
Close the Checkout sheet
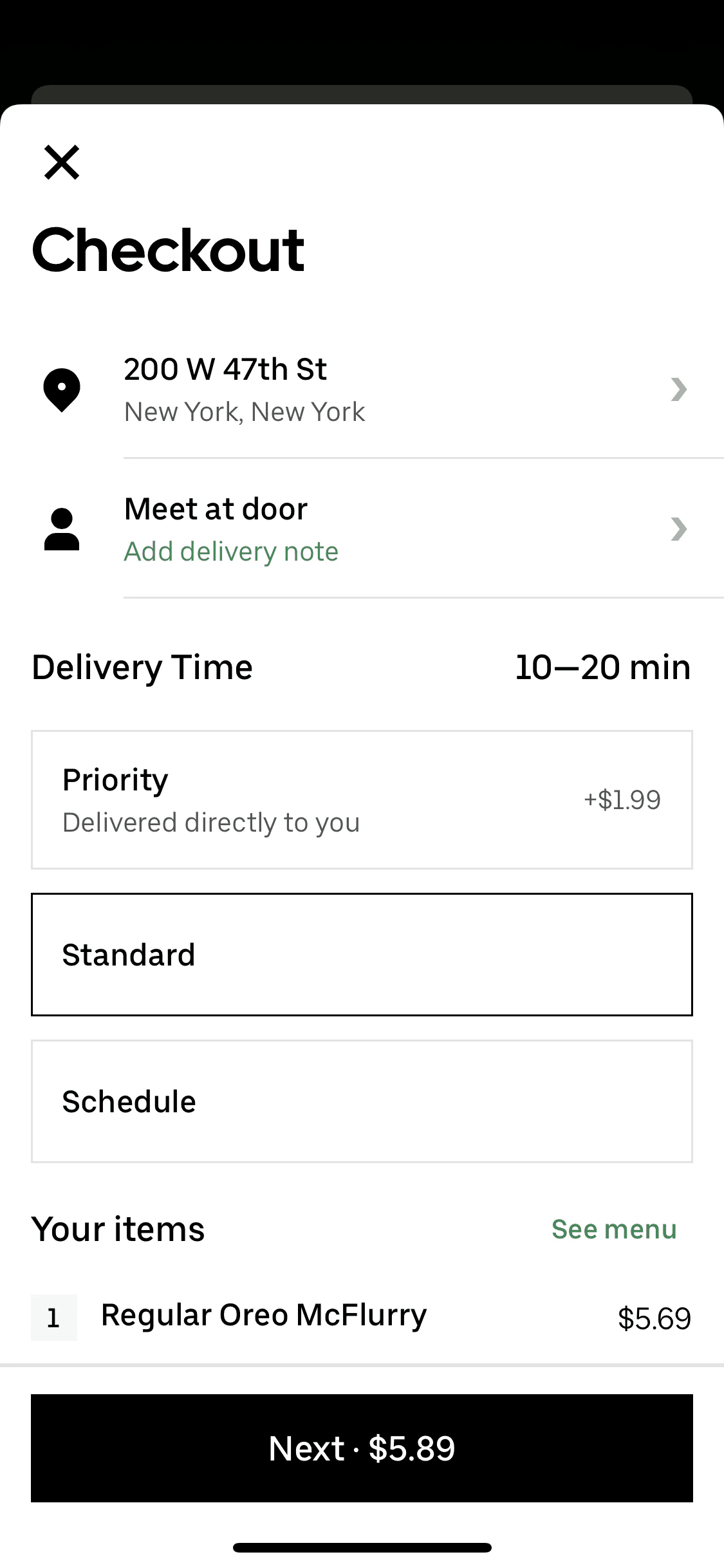tap(62, 162)
